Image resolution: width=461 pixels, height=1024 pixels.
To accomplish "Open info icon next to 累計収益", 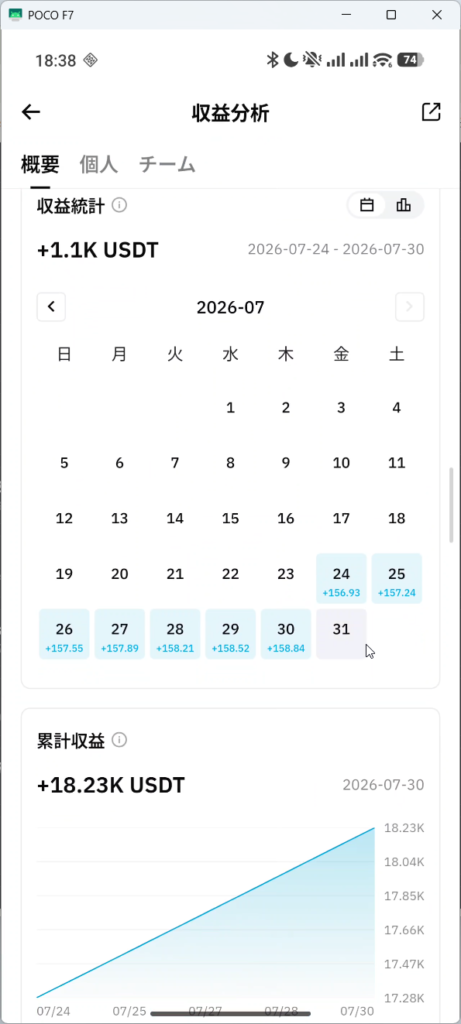I will tap(119, 740).
